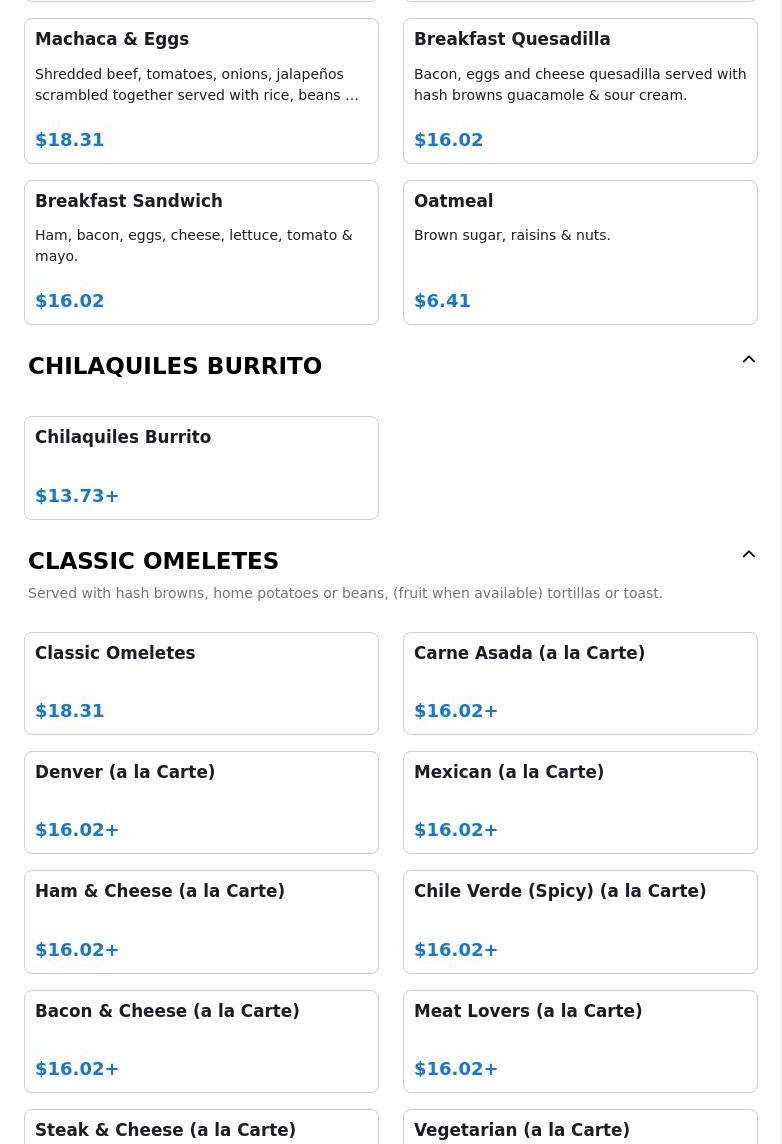Open the Machaca & Eggs item

(x=201, y=91)
